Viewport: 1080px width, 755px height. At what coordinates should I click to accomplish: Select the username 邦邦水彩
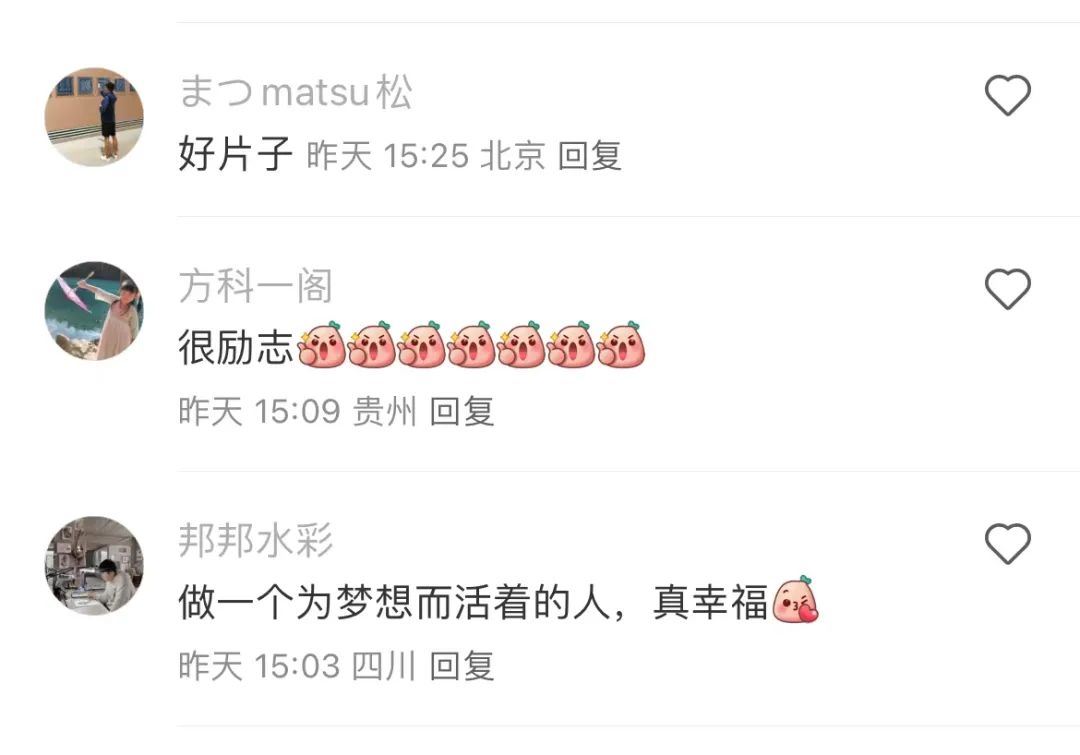(255, 541)
